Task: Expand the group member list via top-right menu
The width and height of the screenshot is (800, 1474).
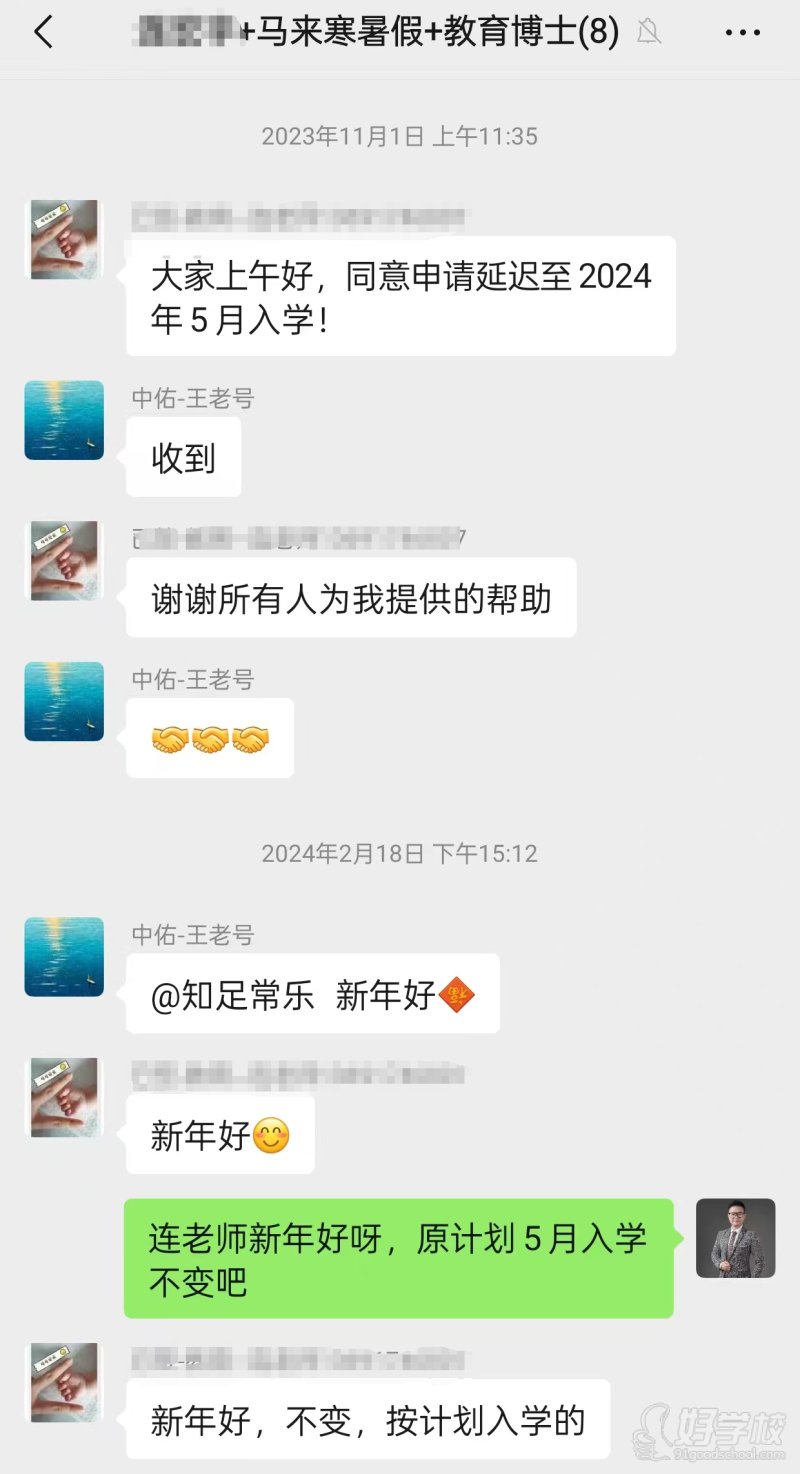Action: point(741,32)
